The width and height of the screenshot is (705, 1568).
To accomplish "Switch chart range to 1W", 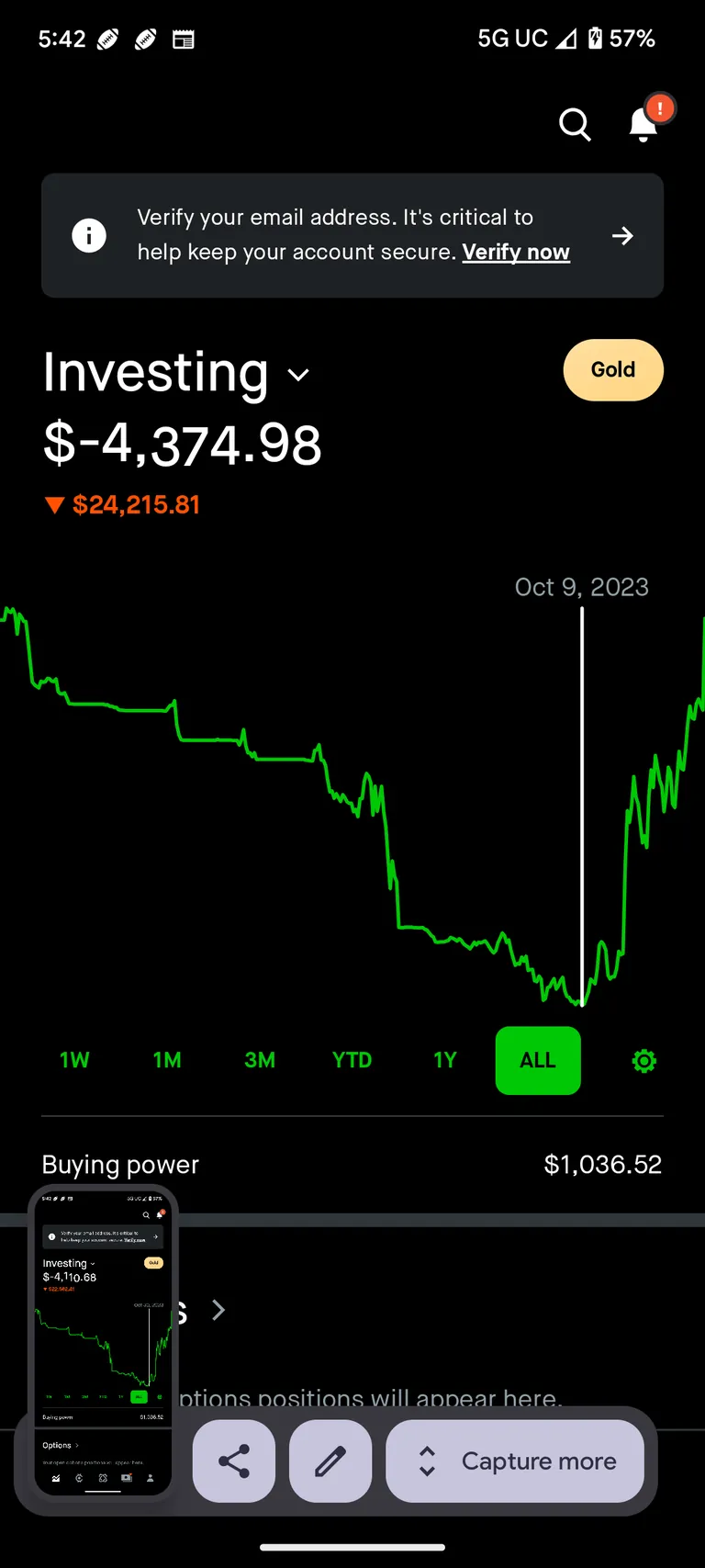I will [x=74, y=1060].
